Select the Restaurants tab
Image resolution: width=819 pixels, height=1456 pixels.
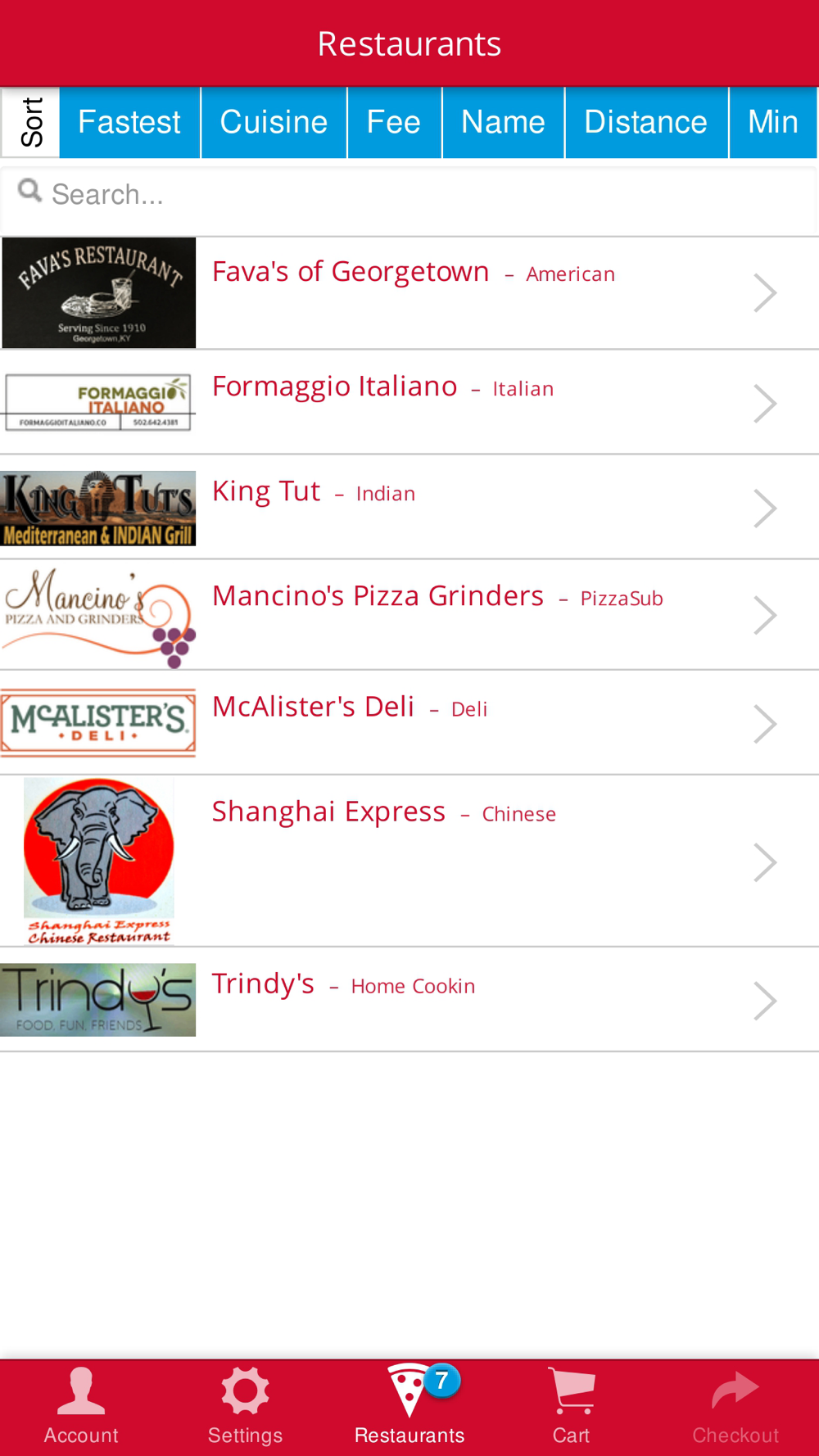pos(409,1407)
